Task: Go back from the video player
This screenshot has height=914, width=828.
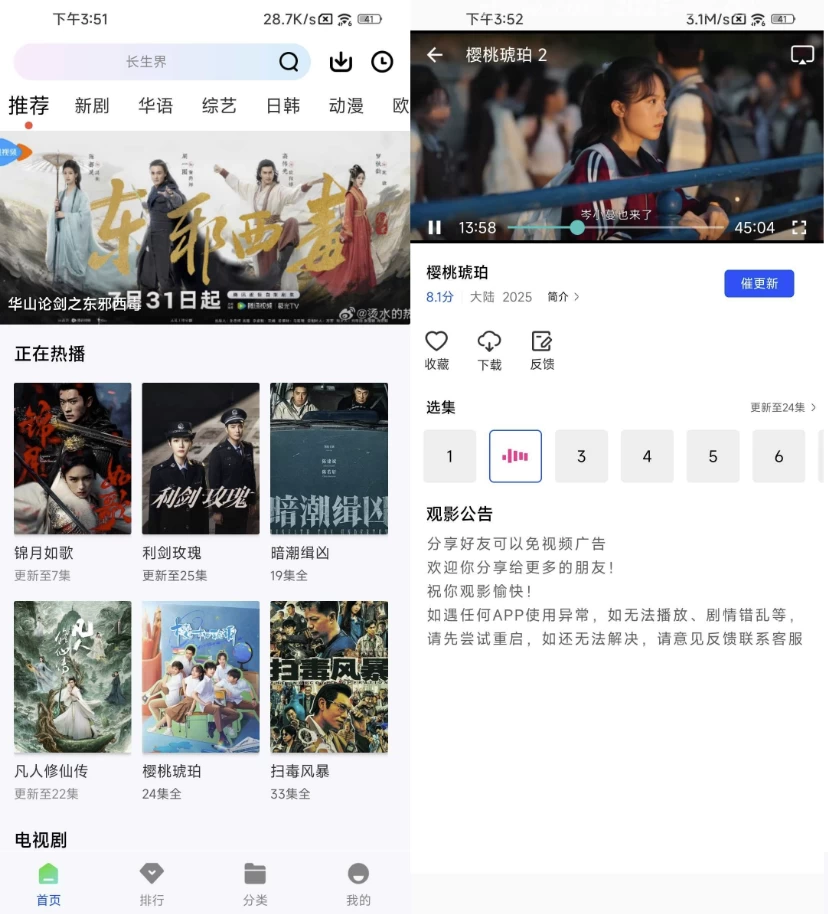Action: point(434,55)
